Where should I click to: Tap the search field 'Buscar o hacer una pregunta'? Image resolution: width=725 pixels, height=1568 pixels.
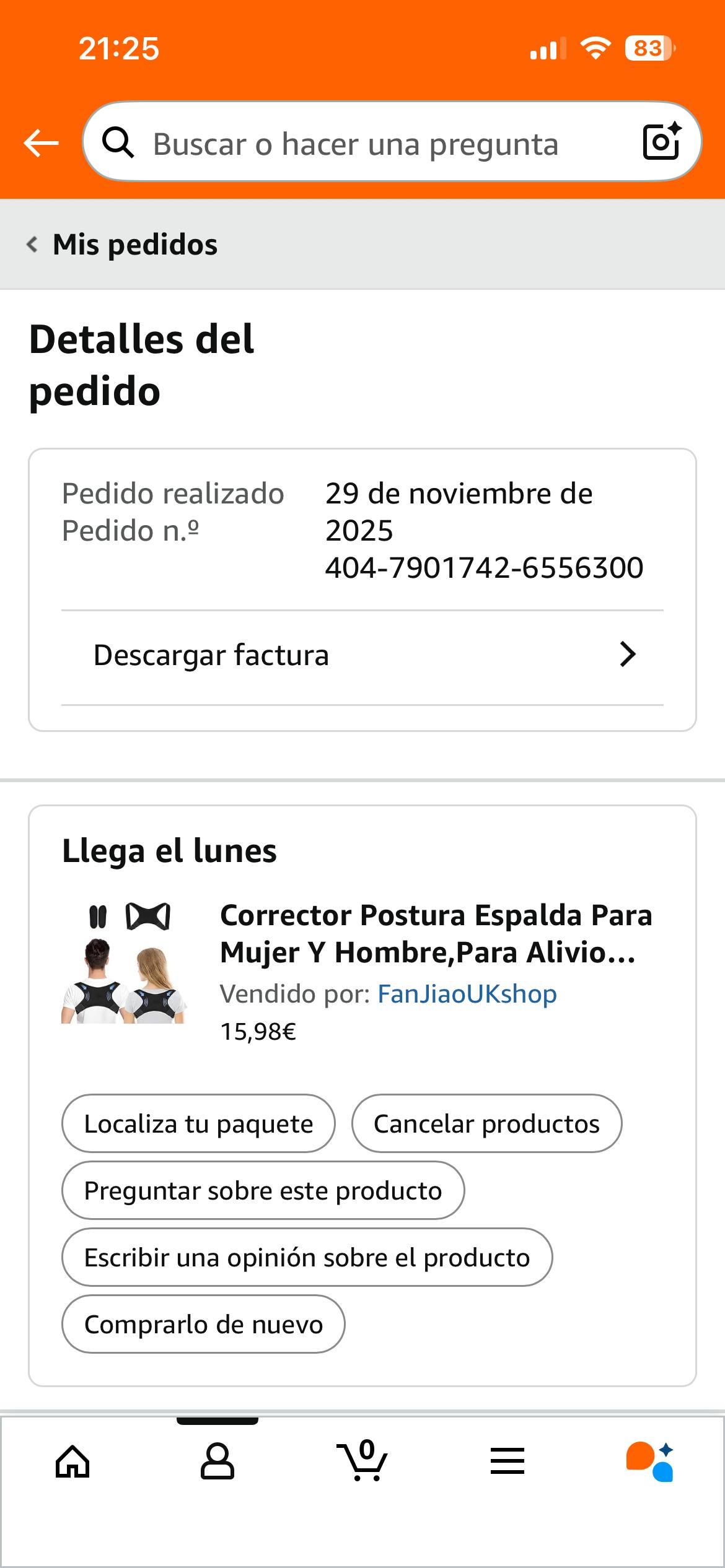pos(355,144)
